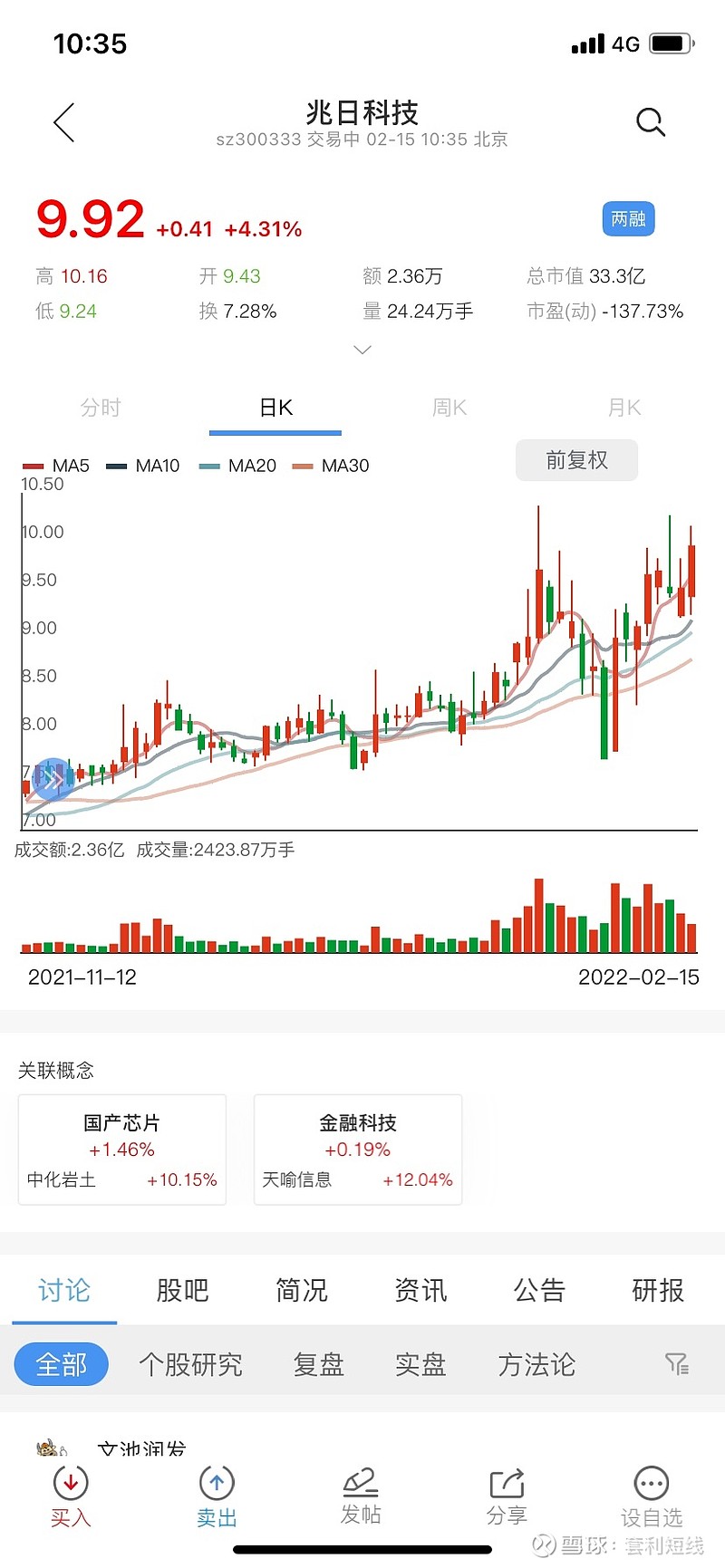
Task: Select the 复盘 filter chip
Action: pos(318,1364)
